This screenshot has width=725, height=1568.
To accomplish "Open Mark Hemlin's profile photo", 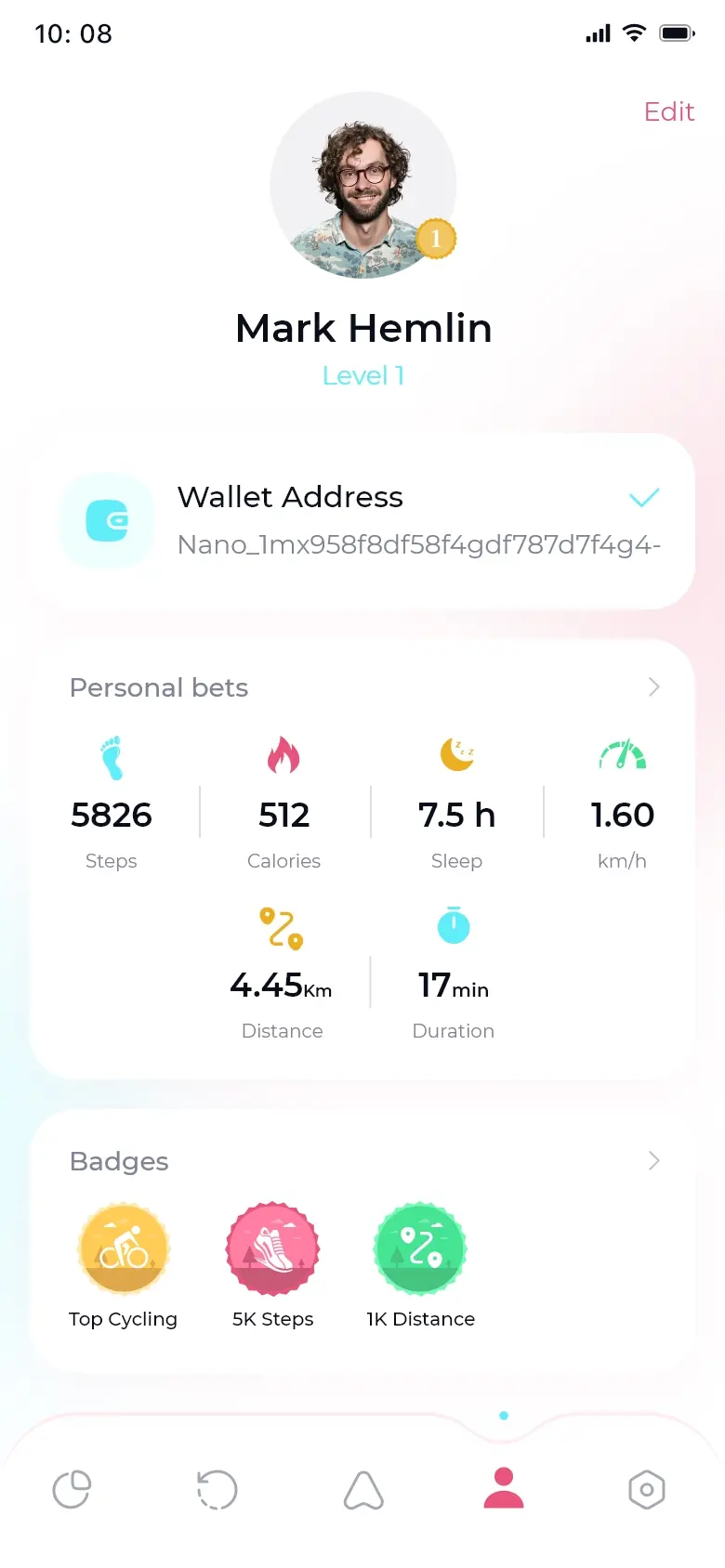I will click(363, 185).
